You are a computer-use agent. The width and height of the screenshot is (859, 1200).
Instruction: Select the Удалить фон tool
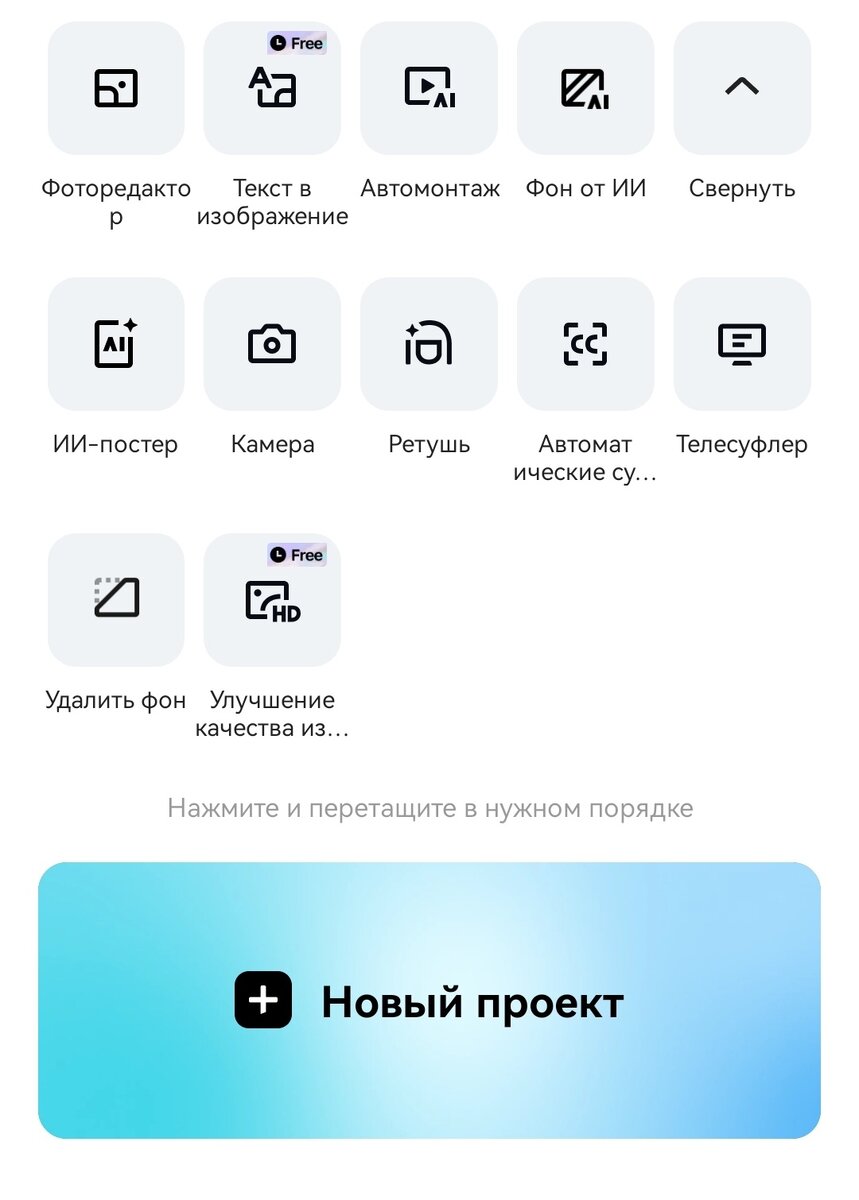point(115,599)
